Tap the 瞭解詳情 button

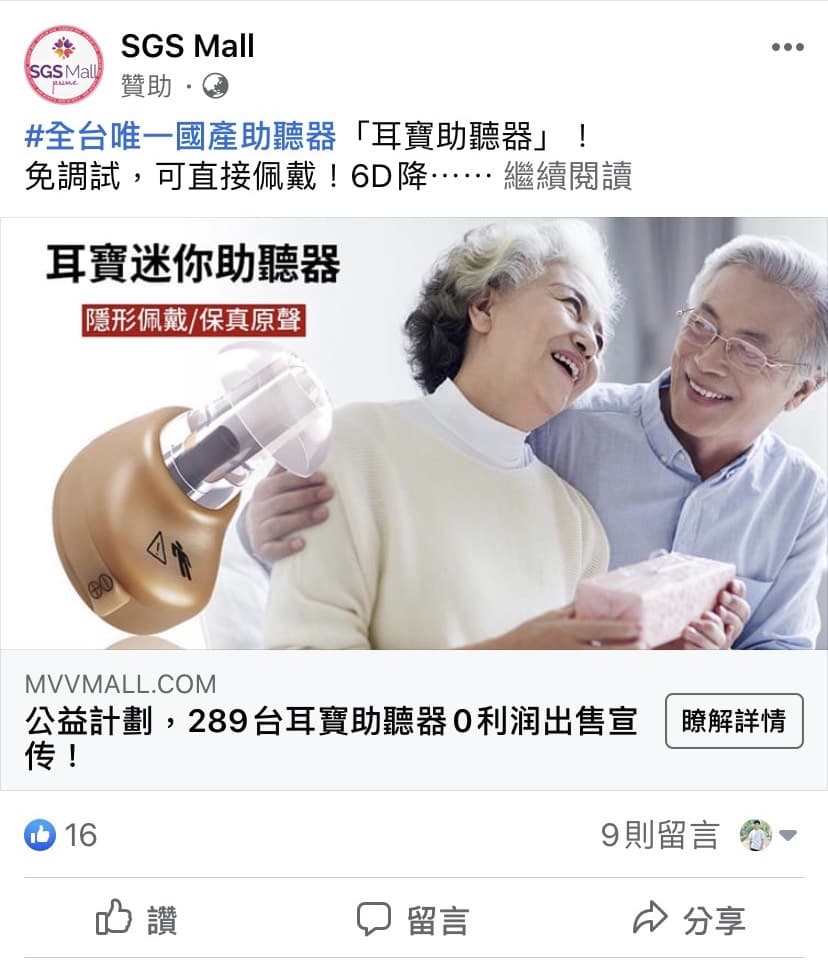coord(734,721)
